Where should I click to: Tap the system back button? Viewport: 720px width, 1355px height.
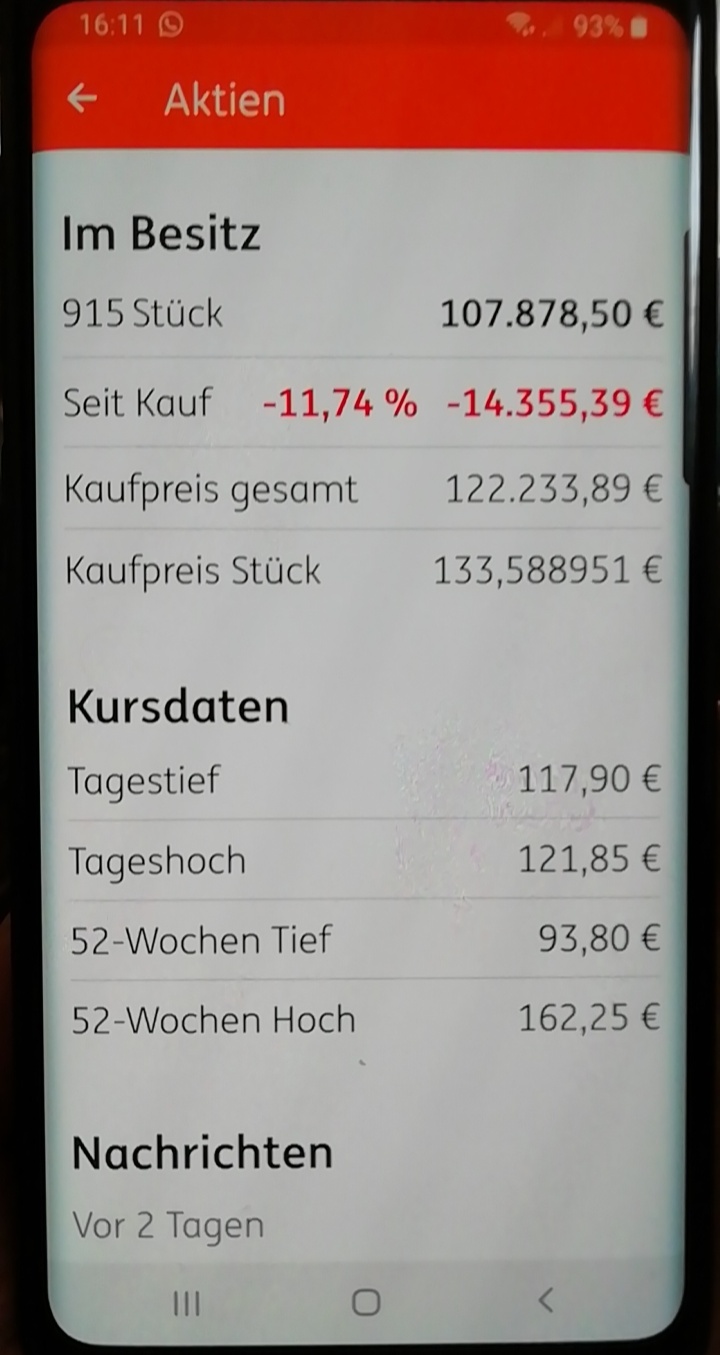[x=545, y=1300]
